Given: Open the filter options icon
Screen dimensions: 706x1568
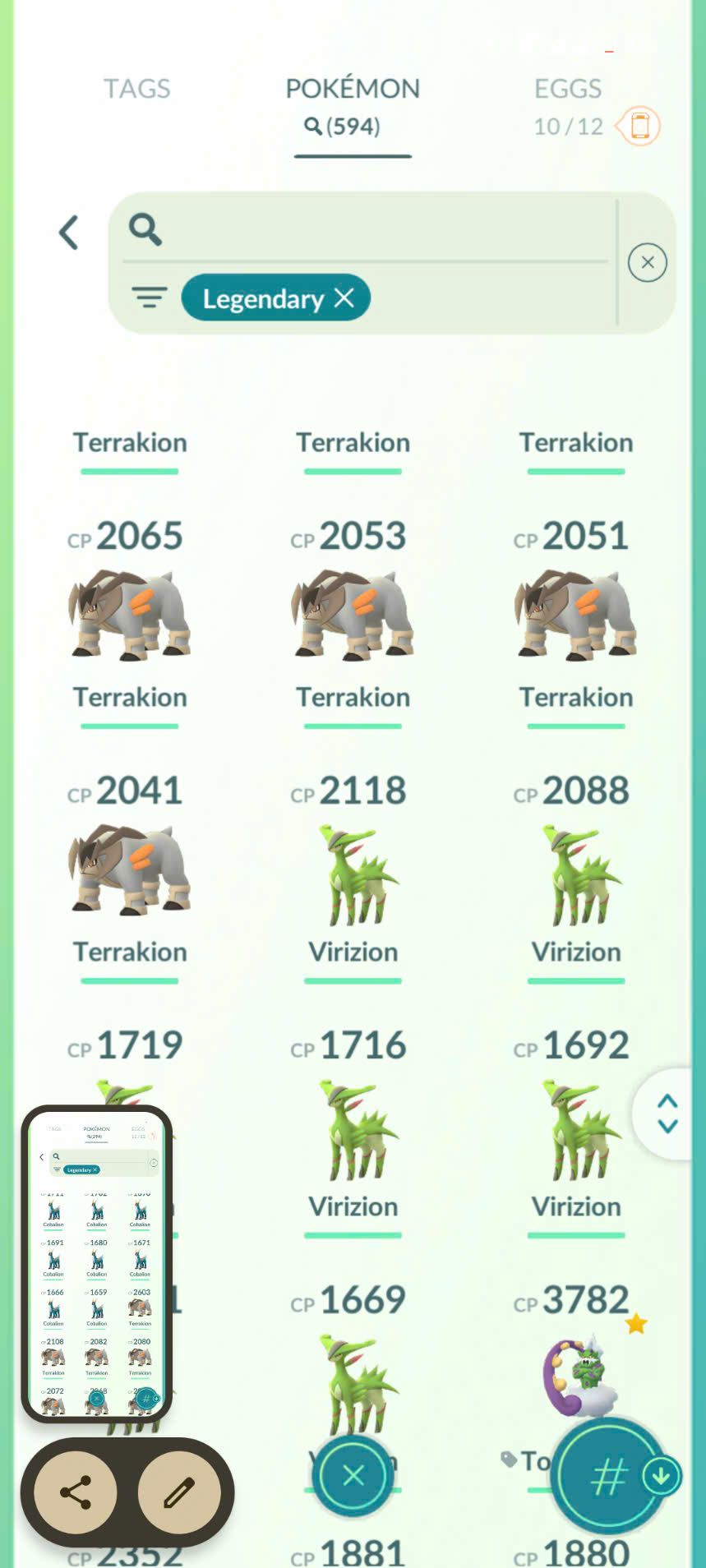Looking at the screenshot, I should pyautogui.click(x=149, y=297).
